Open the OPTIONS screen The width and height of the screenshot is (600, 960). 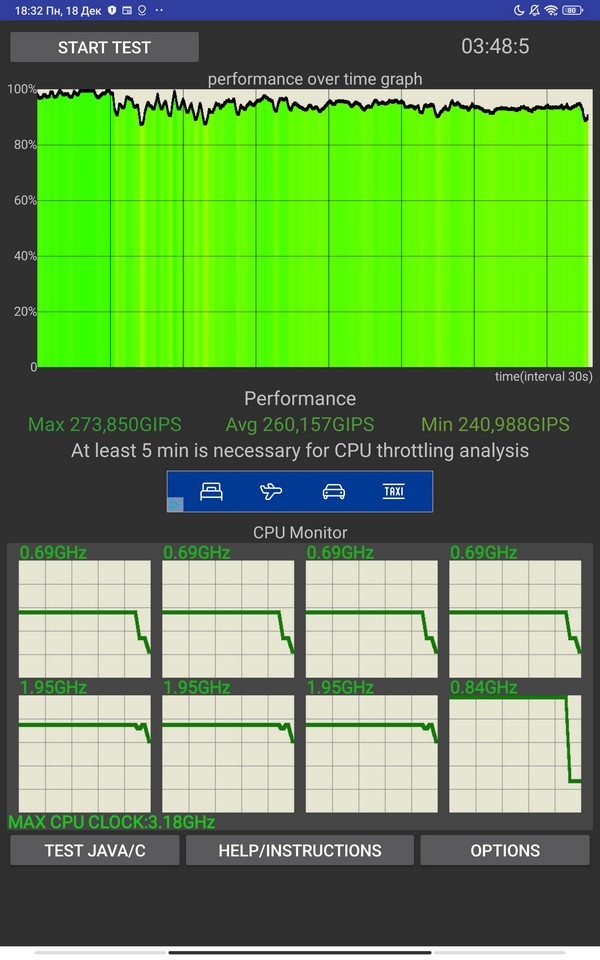point(505,850)
